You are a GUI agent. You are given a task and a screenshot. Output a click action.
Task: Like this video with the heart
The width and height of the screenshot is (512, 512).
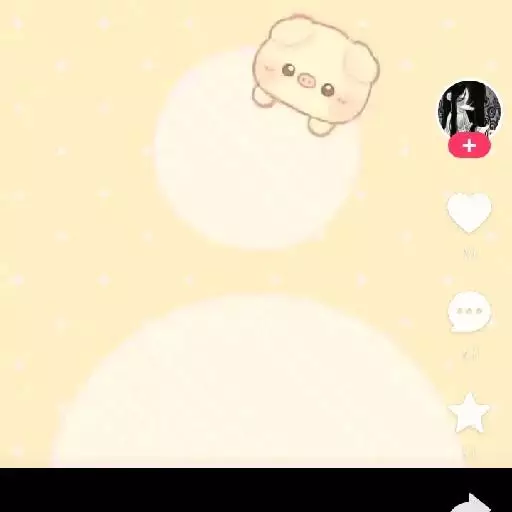[x=469, y=213]
